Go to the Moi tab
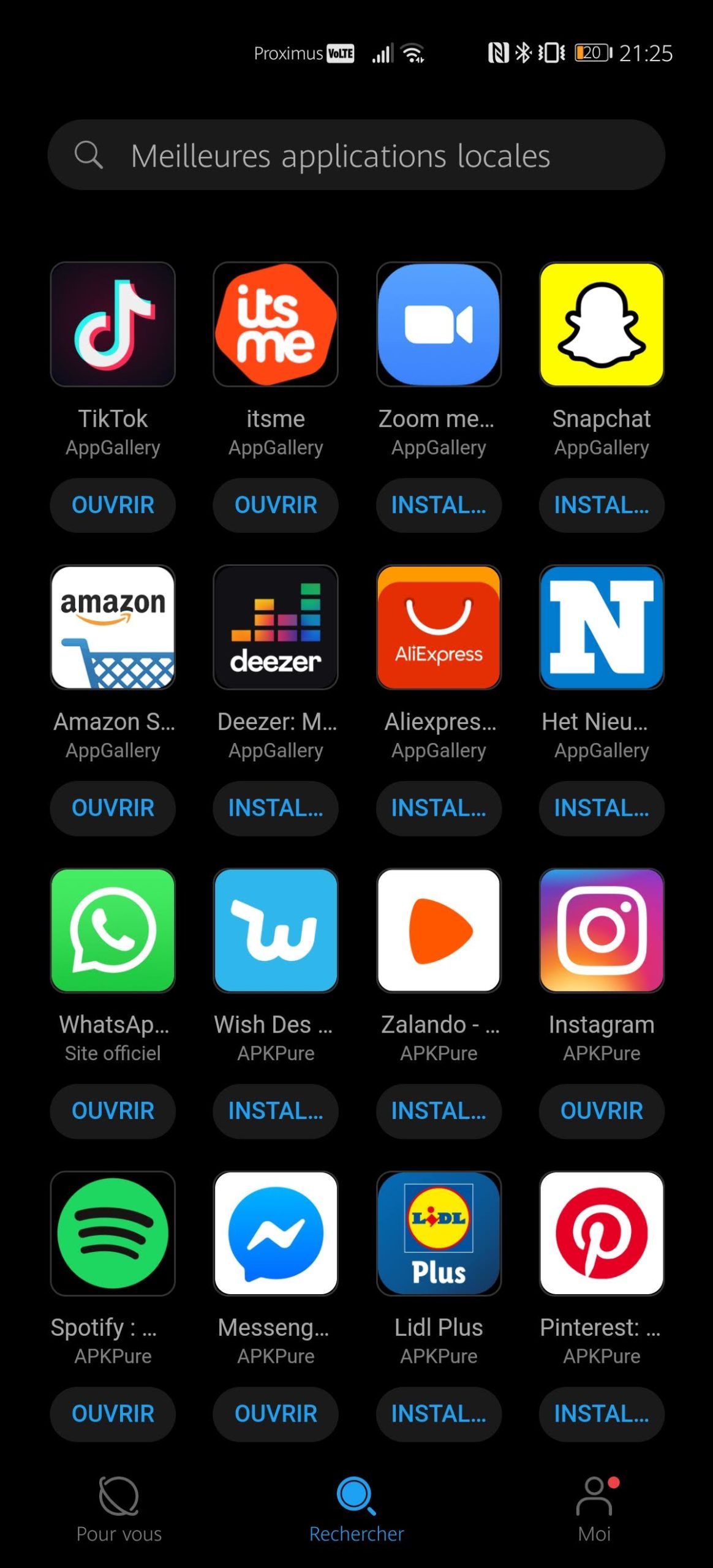The width and height of the screenshot is (713, 1568). 595,1509
